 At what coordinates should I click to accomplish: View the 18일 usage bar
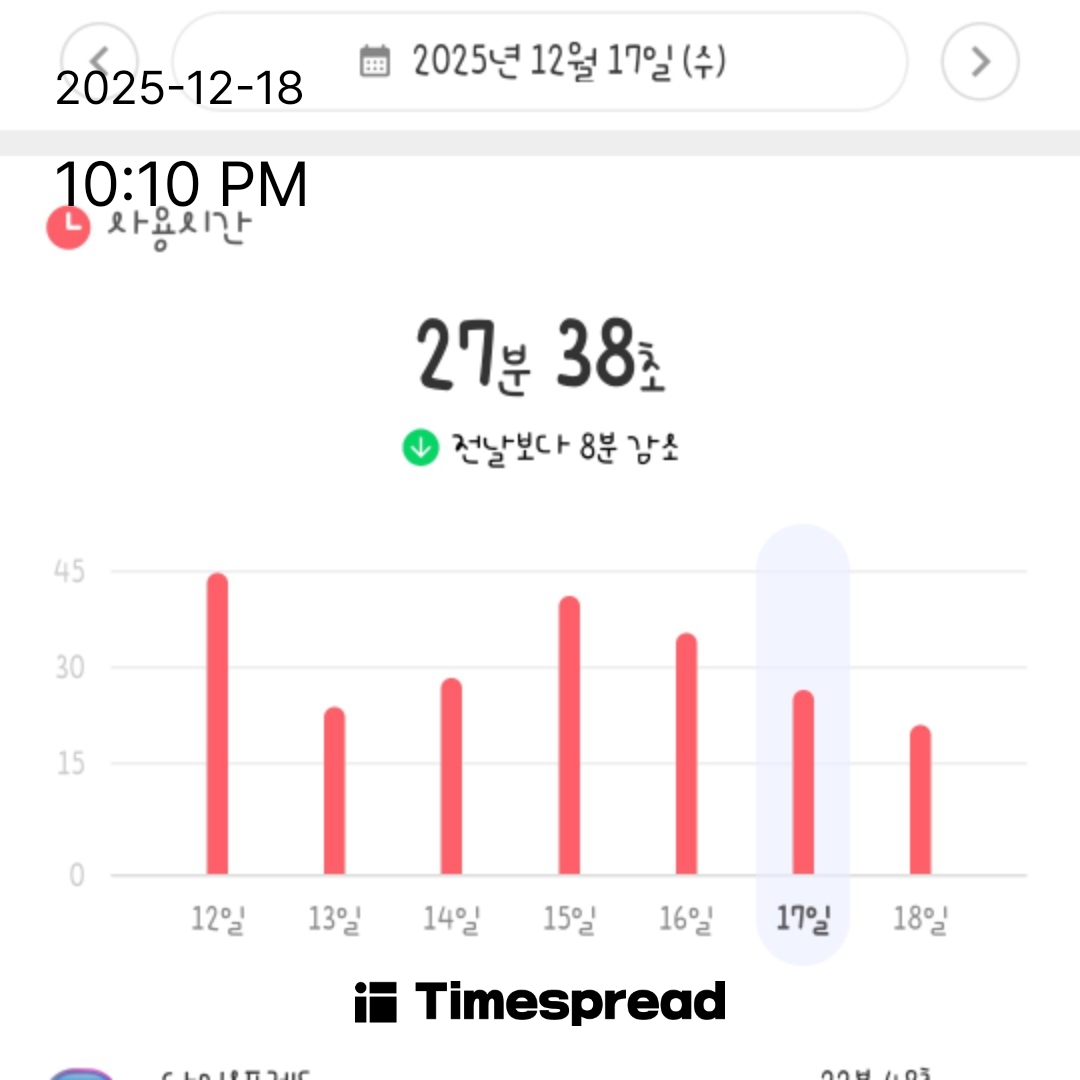(920, 800)
